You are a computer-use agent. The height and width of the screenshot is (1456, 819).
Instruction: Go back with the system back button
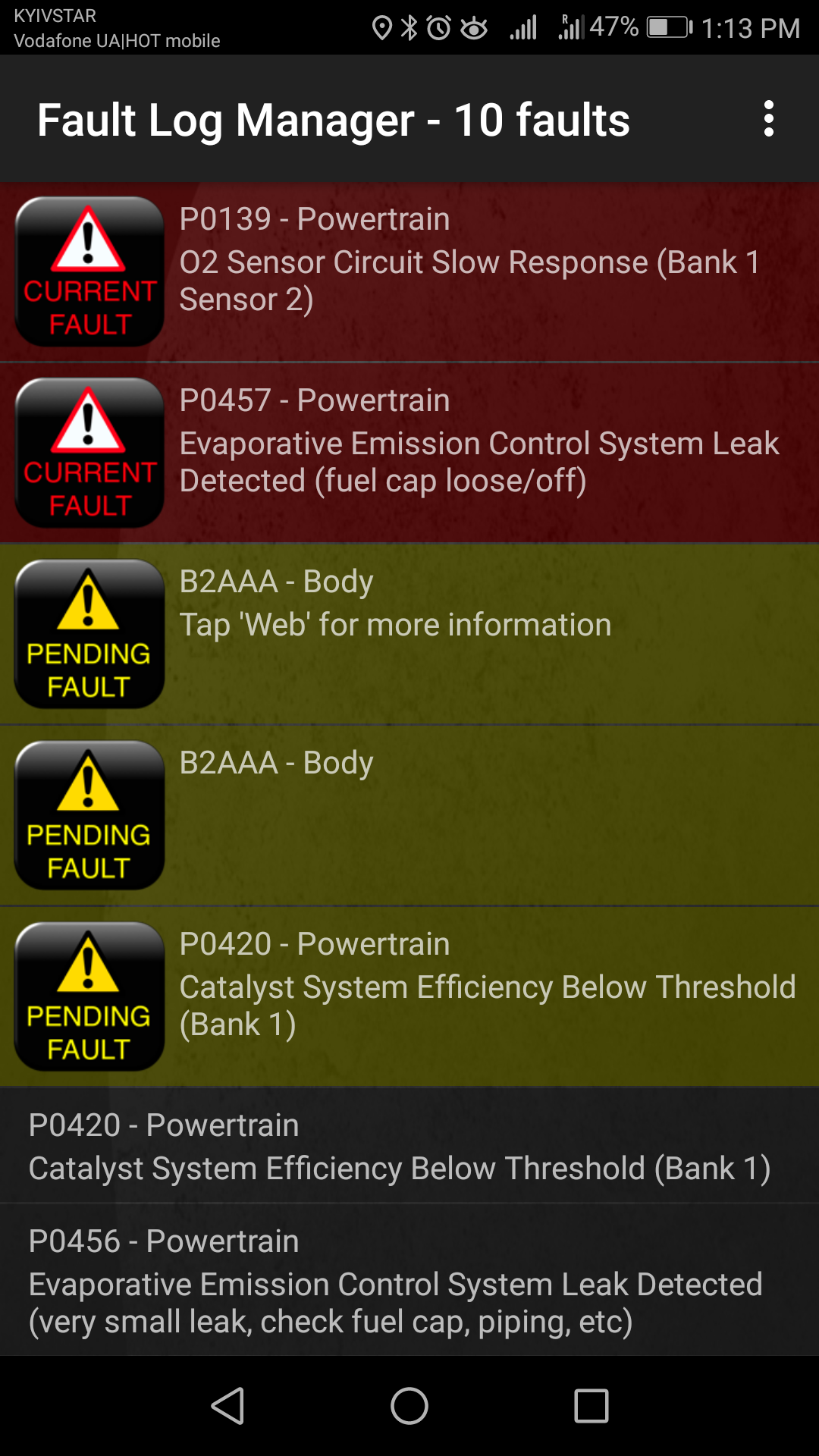coord(227,1406)
